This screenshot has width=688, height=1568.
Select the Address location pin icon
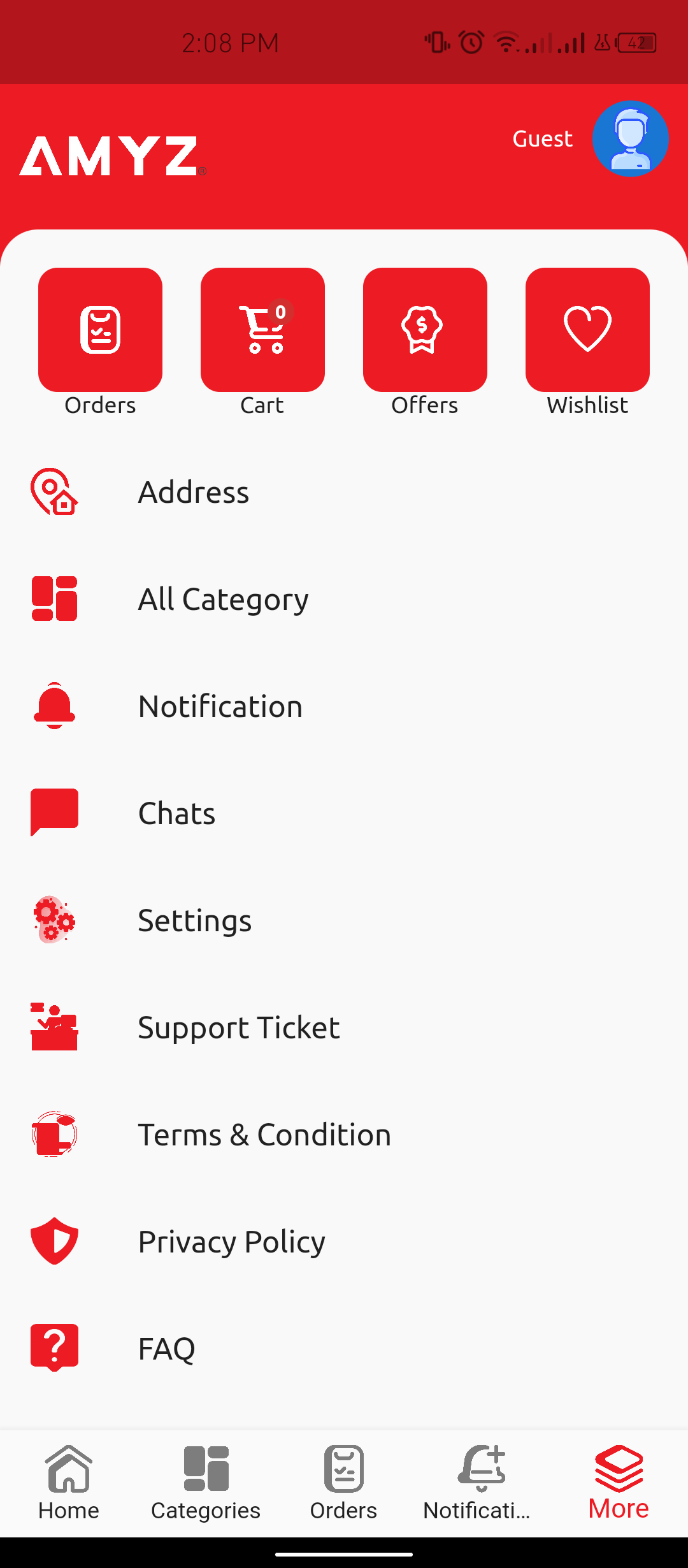click(x=54, y=492)
